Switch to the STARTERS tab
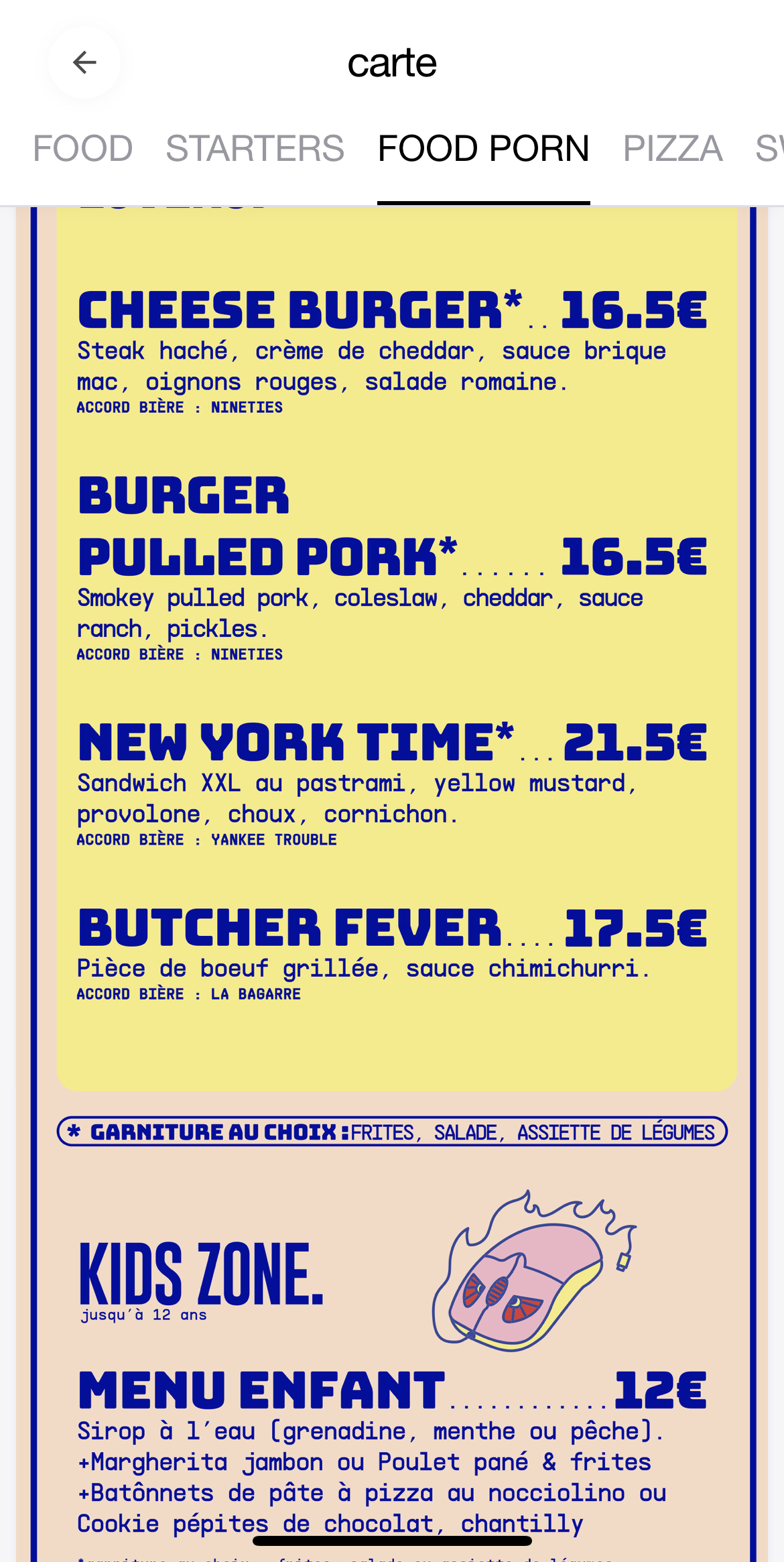784x1562 pixels. [x=255, y=148]
